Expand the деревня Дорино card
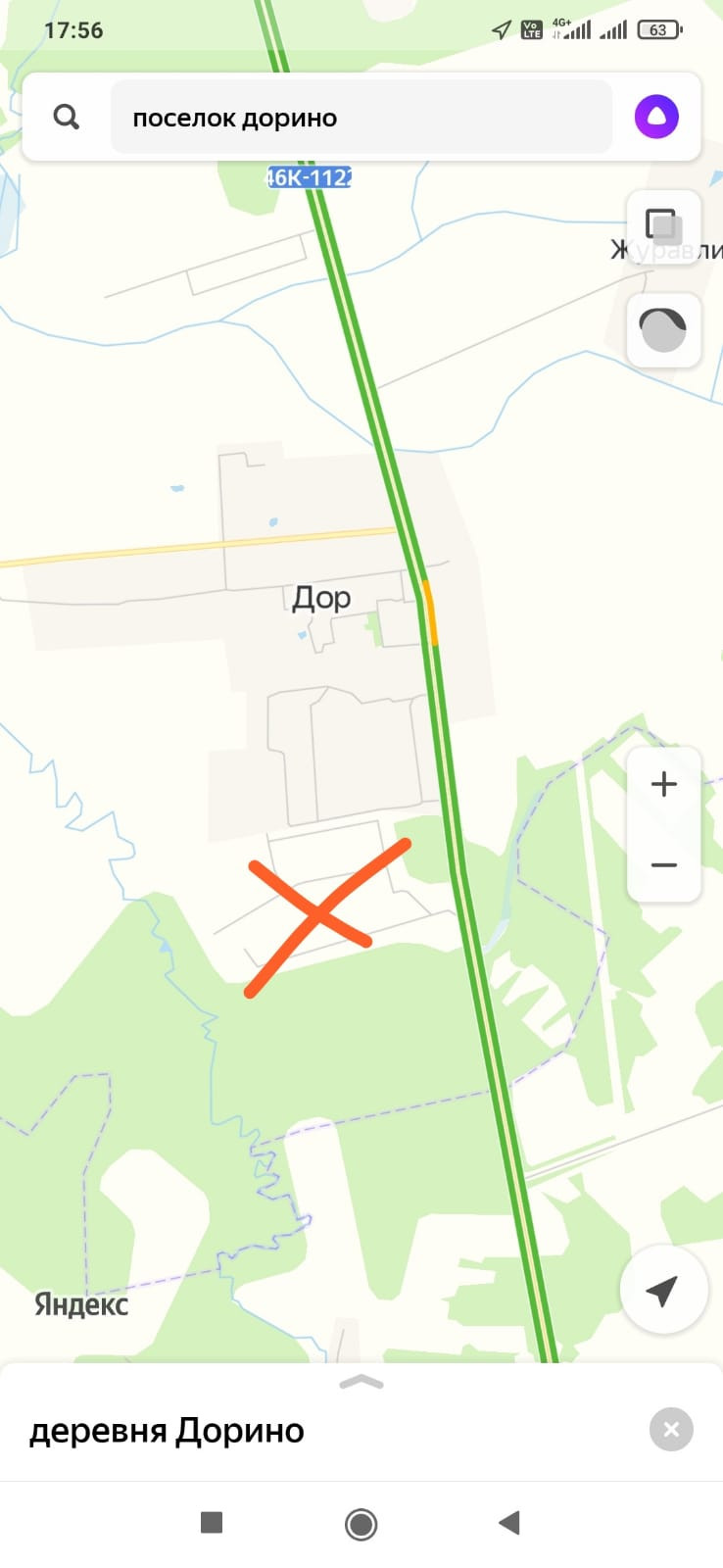Screen dimensions: 723x1568 pos(361,1383)
